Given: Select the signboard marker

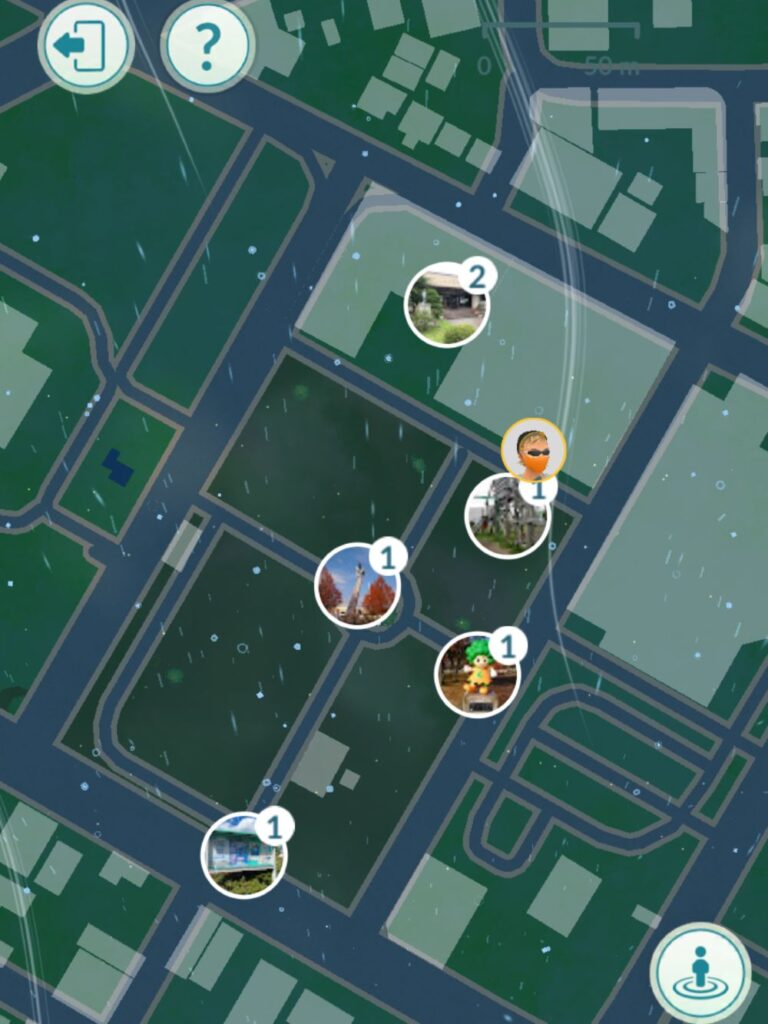Looking at the screenshot, I should coord(243,856).
